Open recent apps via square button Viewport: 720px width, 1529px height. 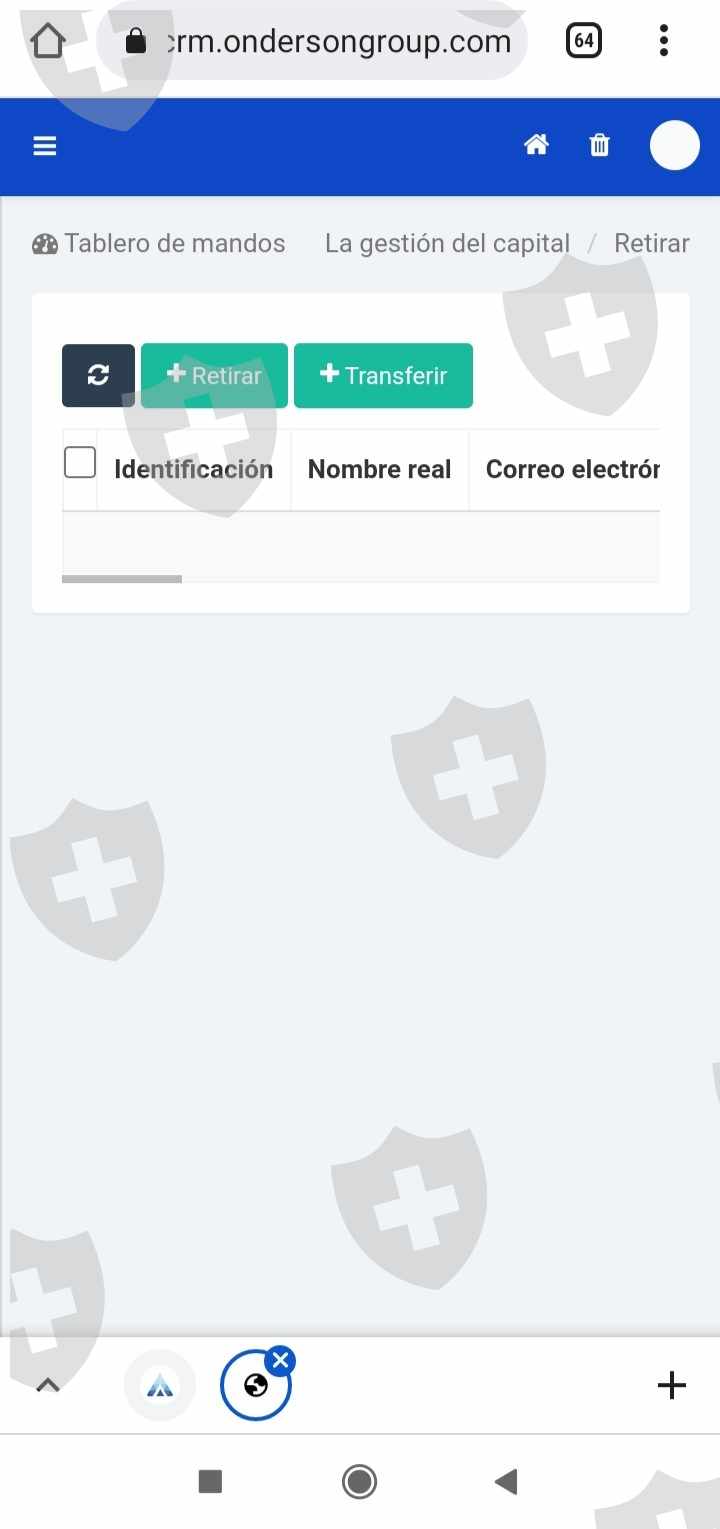[210, 1481]
